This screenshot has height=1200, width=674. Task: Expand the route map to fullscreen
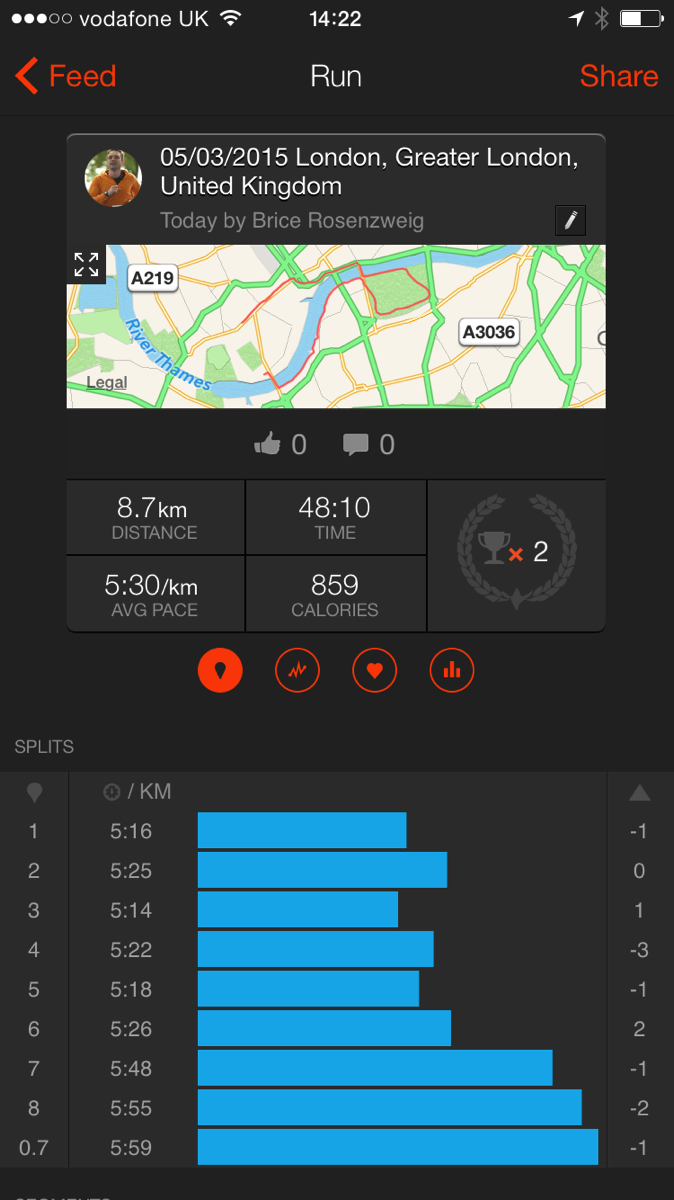(86, 265)
